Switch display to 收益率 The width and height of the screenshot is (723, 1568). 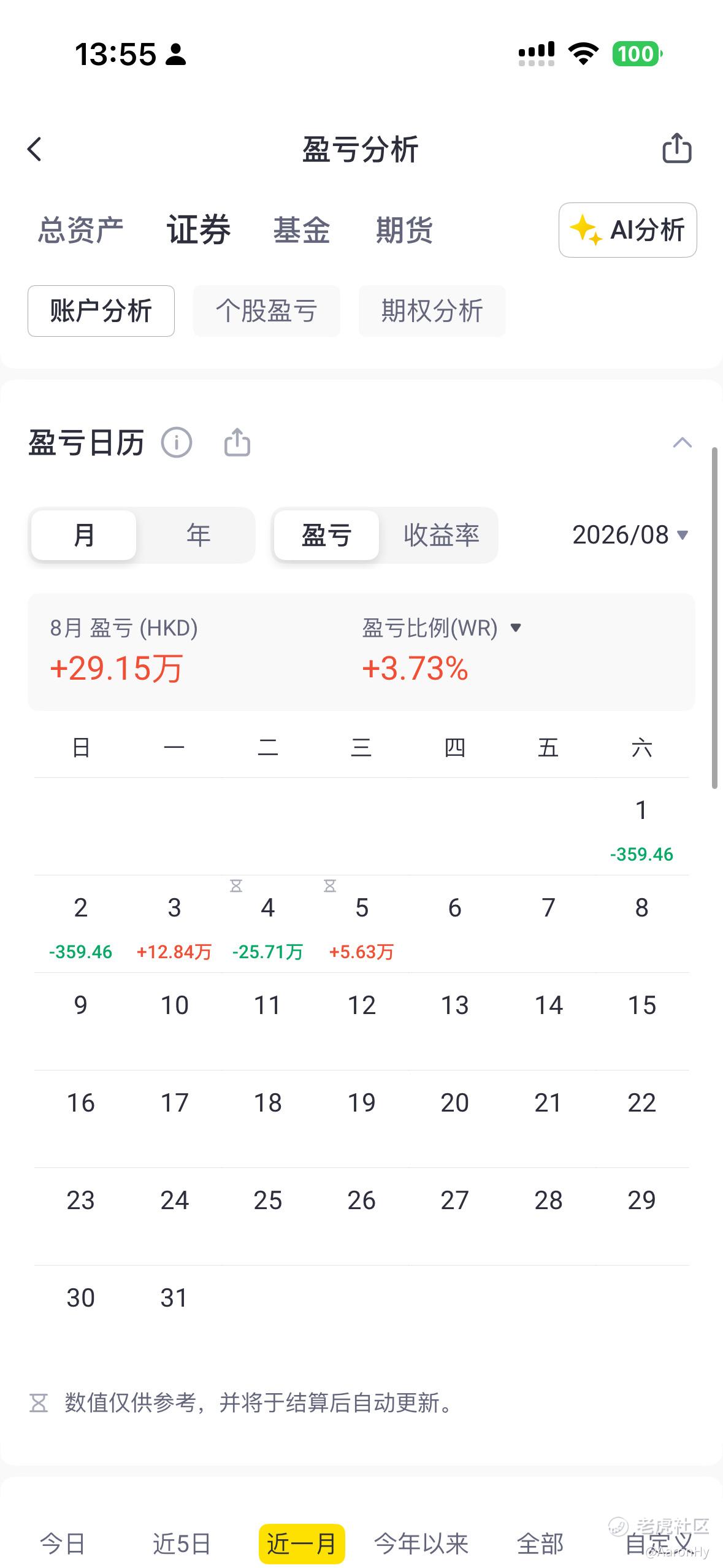441,535
